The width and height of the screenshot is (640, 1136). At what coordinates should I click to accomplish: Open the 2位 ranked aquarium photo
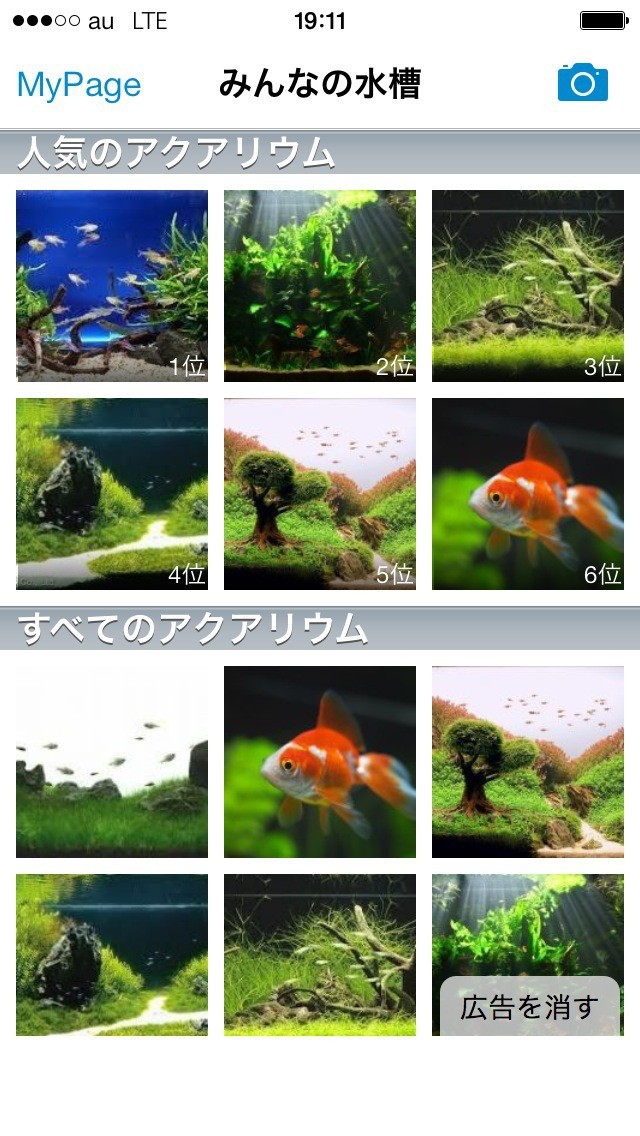coord(320,286)
